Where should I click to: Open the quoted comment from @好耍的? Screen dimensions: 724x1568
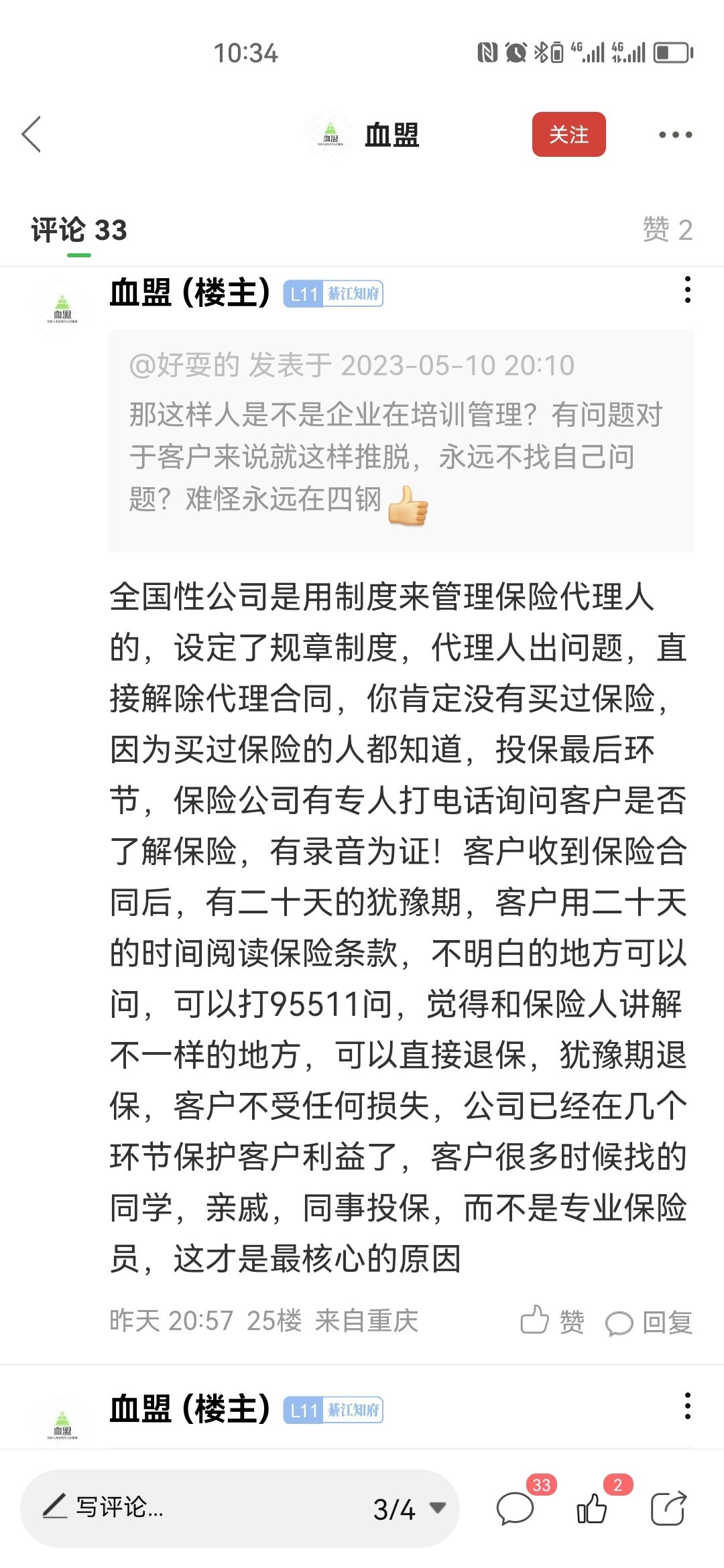[x=400, y=440]
